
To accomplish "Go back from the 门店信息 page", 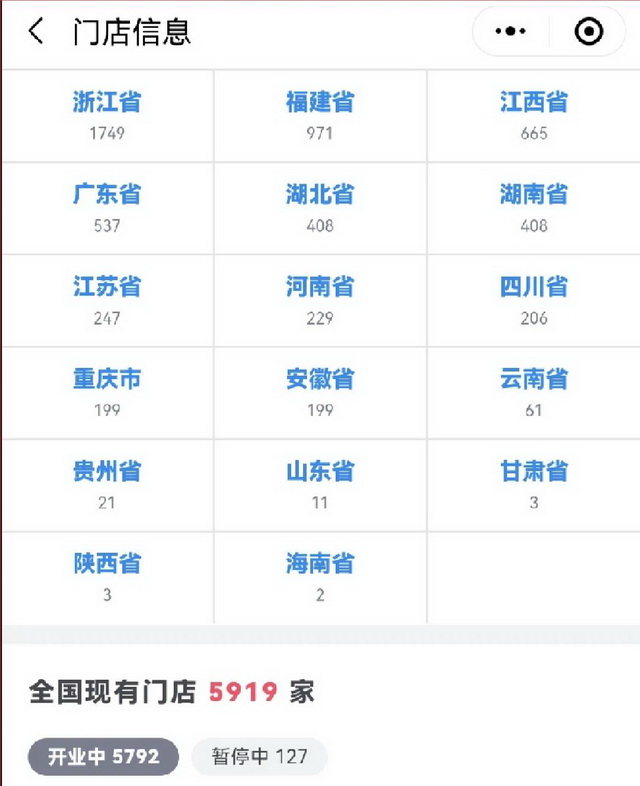I will pos(36,32).
